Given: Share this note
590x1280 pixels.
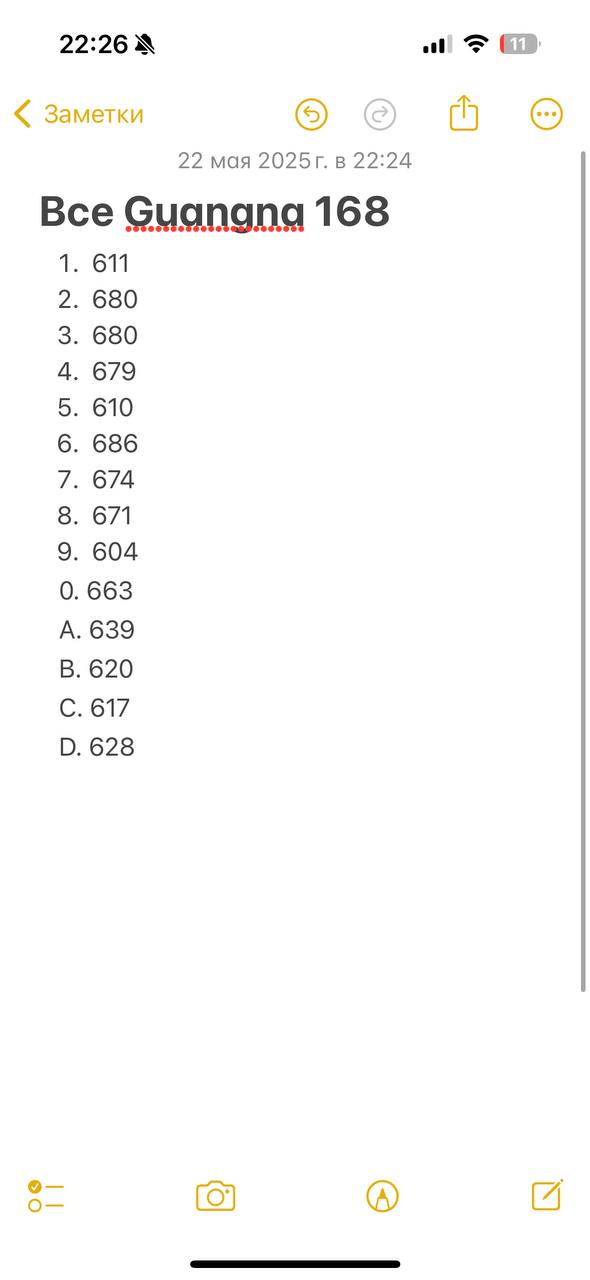Looking at the screenshot, I should tap(464, 112).
